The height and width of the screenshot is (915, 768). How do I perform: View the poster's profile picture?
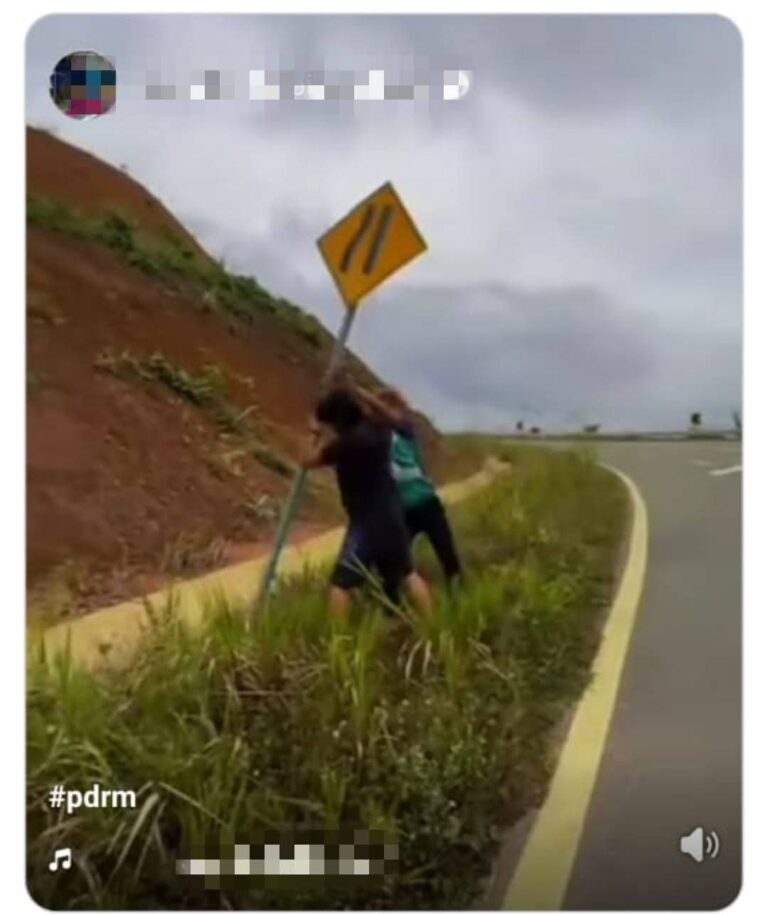[x=83, y=85]
